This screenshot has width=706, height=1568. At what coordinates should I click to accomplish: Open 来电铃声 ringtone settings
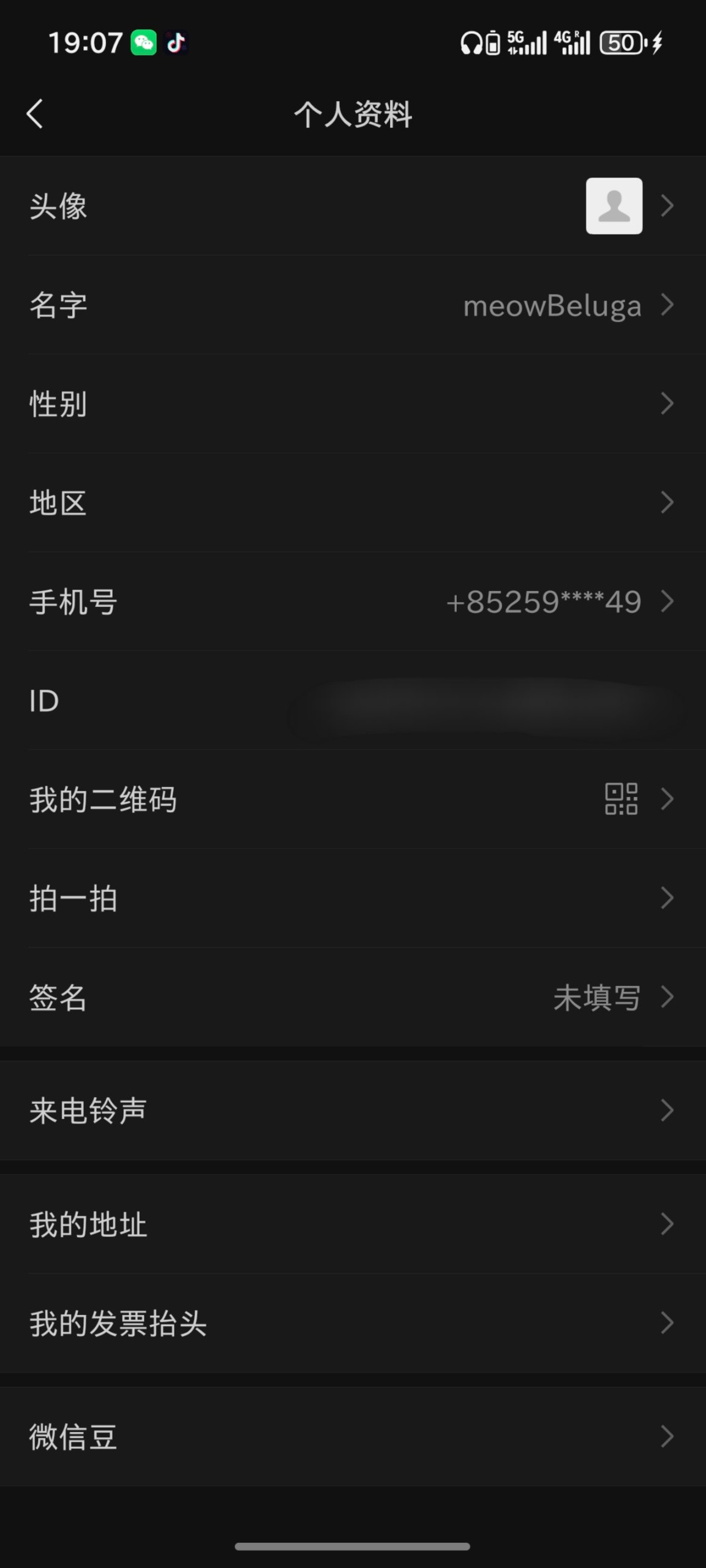353,1110
